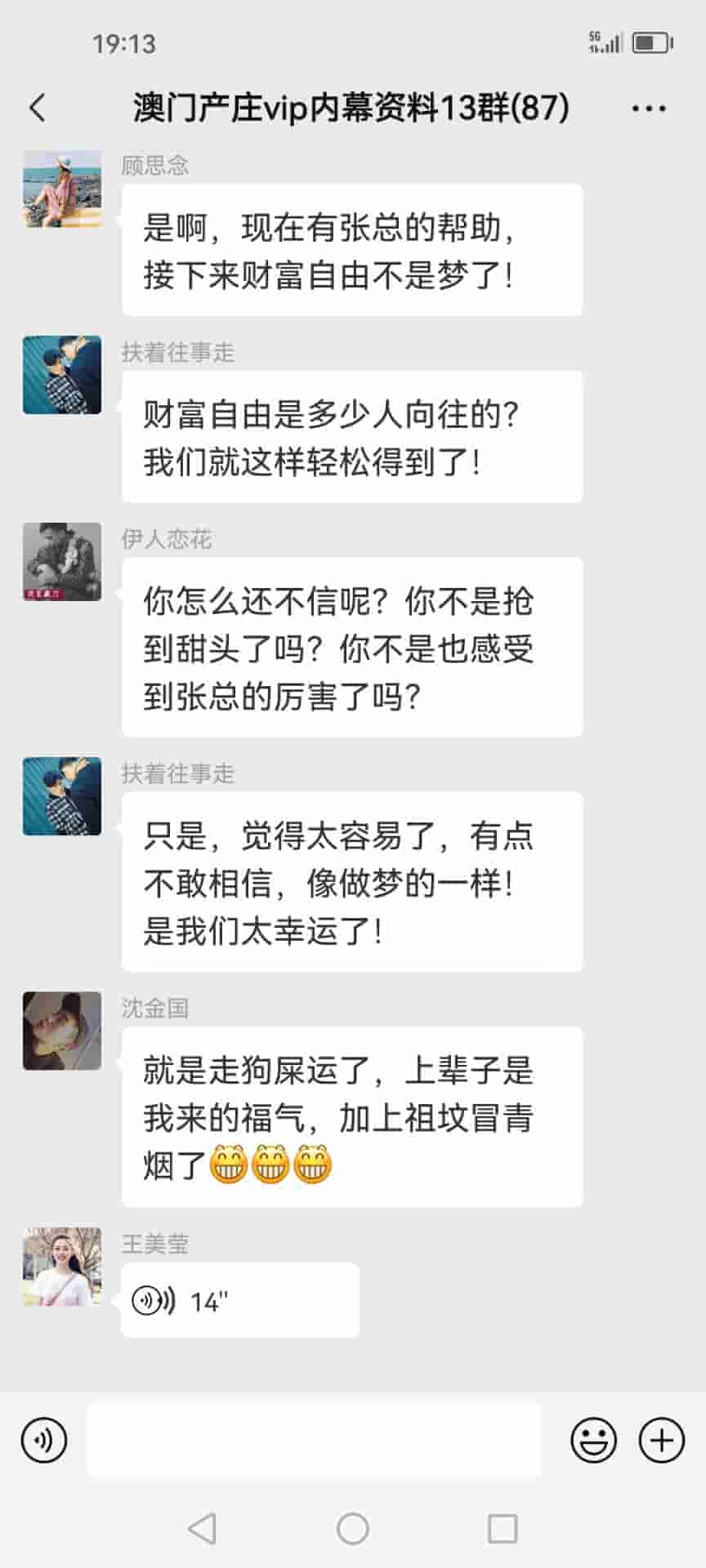Viewport: 706px width, 1568px height.
Task: Open 伊人恋花's profile avatar
Action: (x=62, y=562)
